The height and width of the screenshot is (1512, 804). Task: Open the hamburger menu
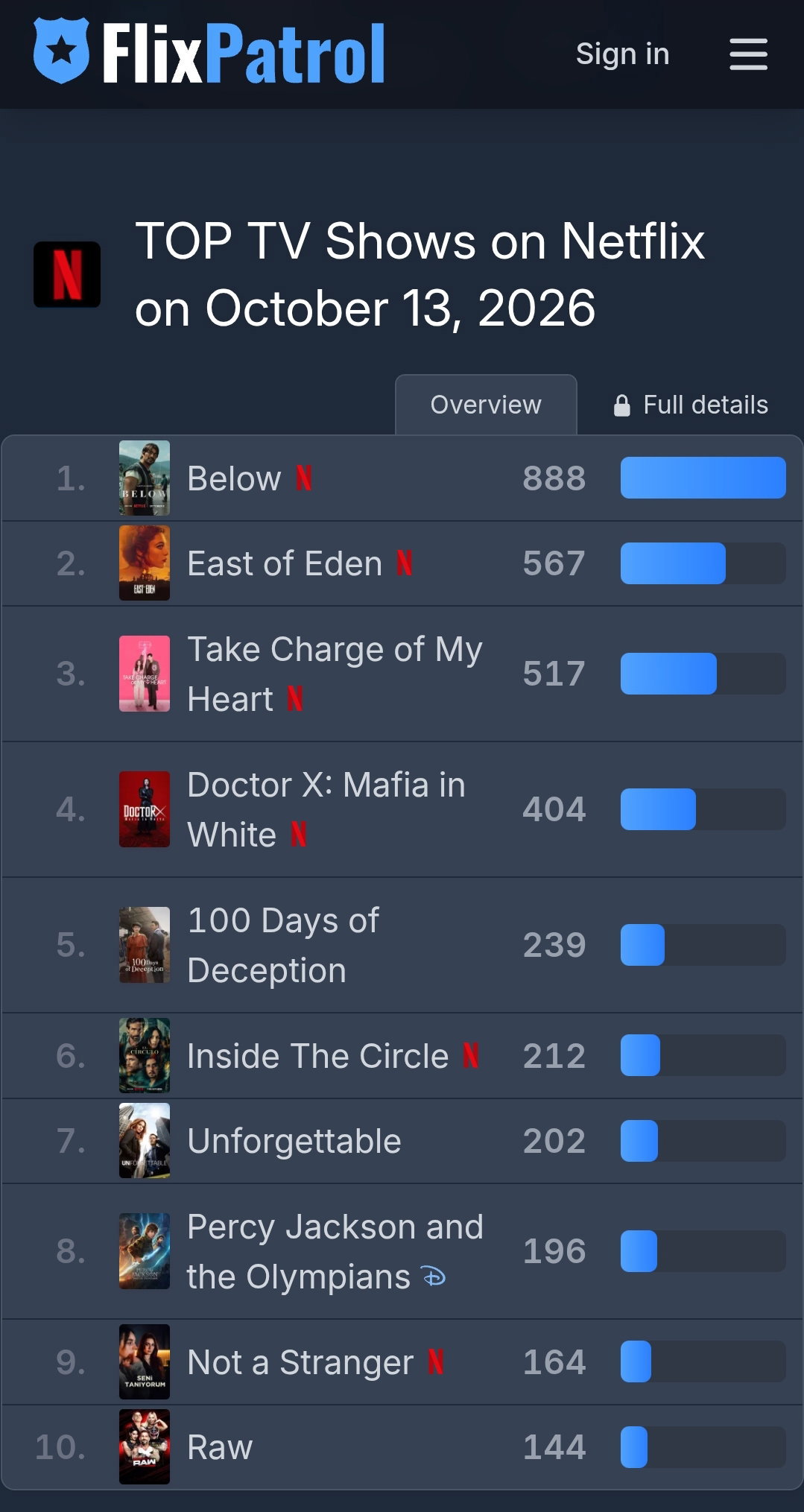748,54
